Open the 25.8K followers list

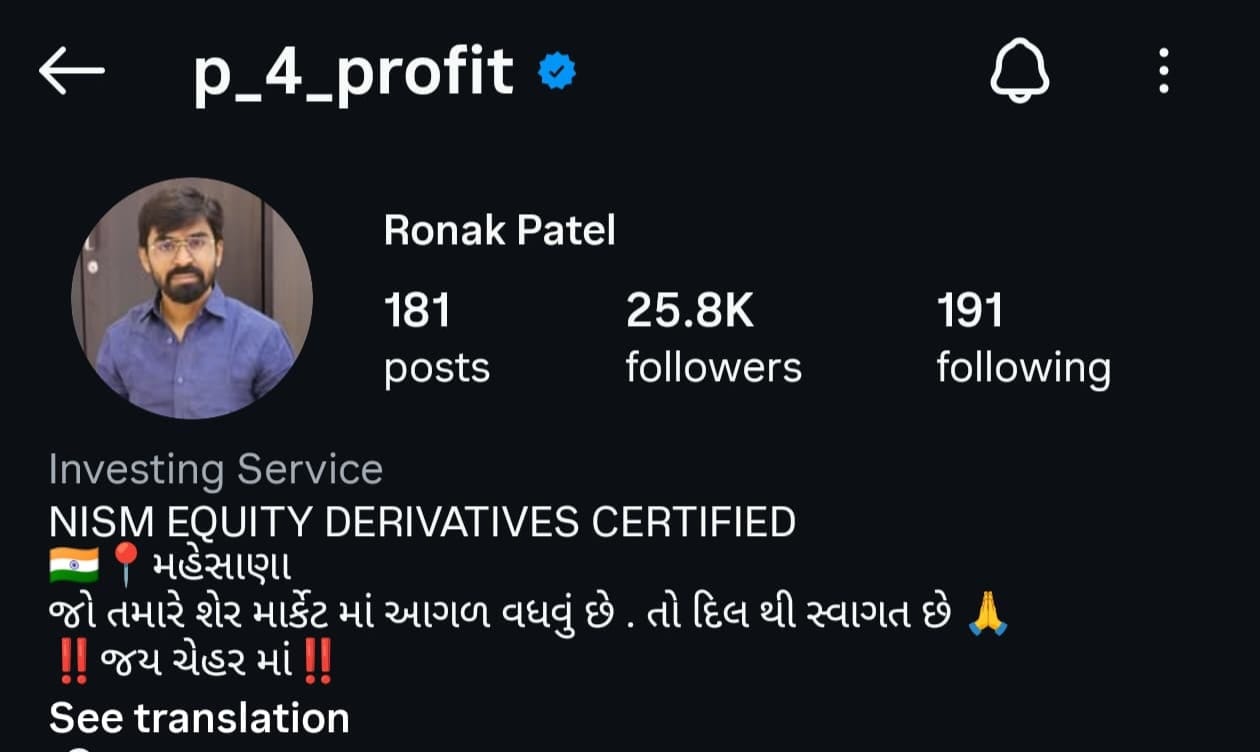point(713,339)
